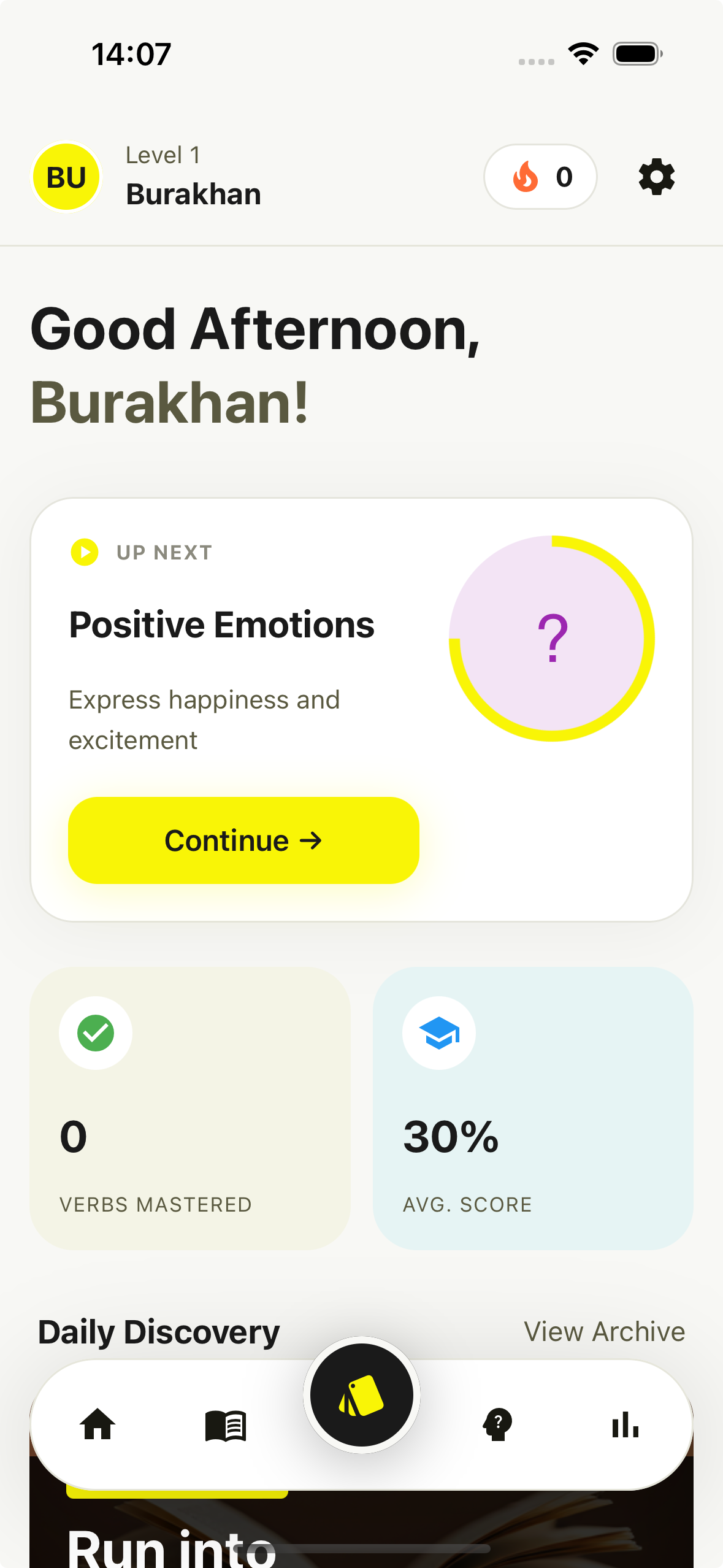Select the BU profile avatar
The width and height of the screenshot is (723, 1568).
(65, 177)
